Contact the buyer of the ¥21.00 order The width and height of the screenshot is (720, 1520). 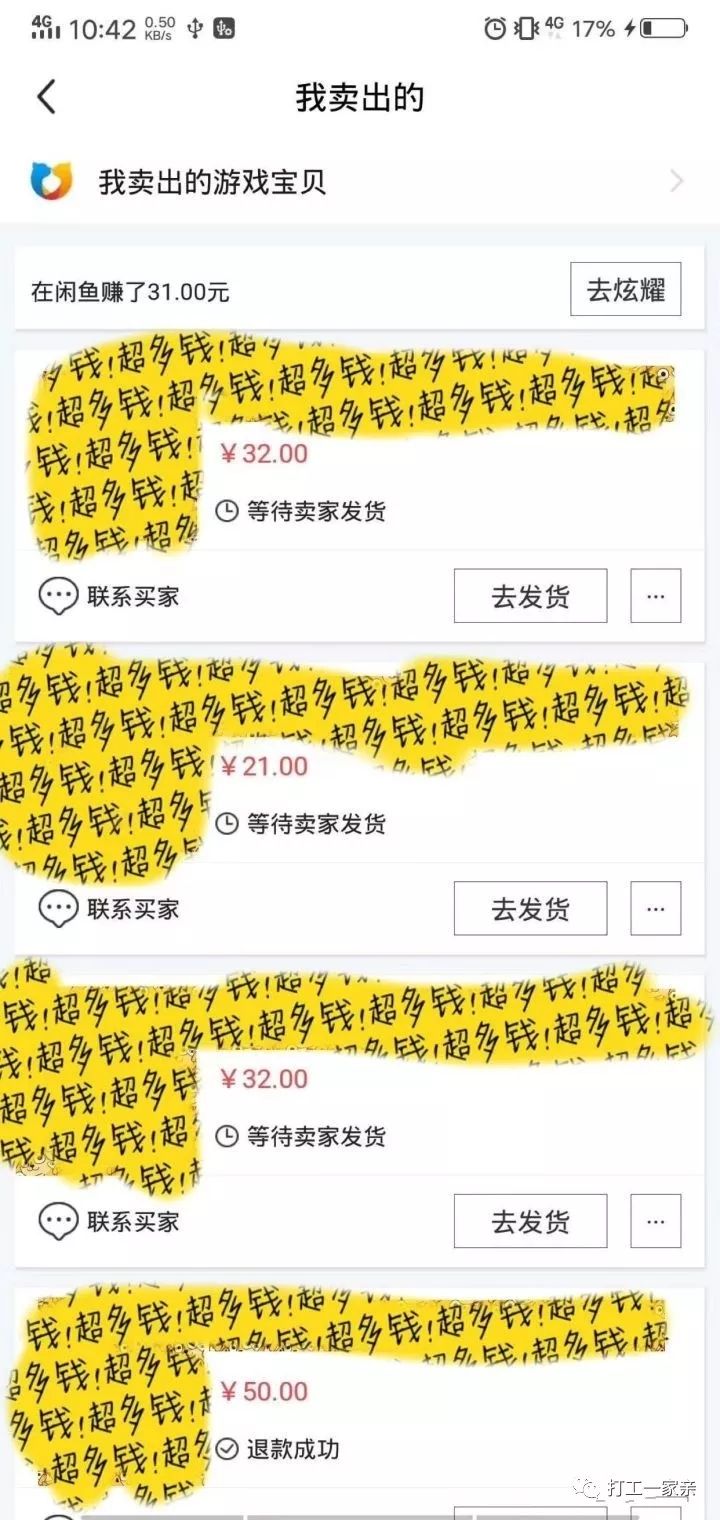(x=110, y=908)
